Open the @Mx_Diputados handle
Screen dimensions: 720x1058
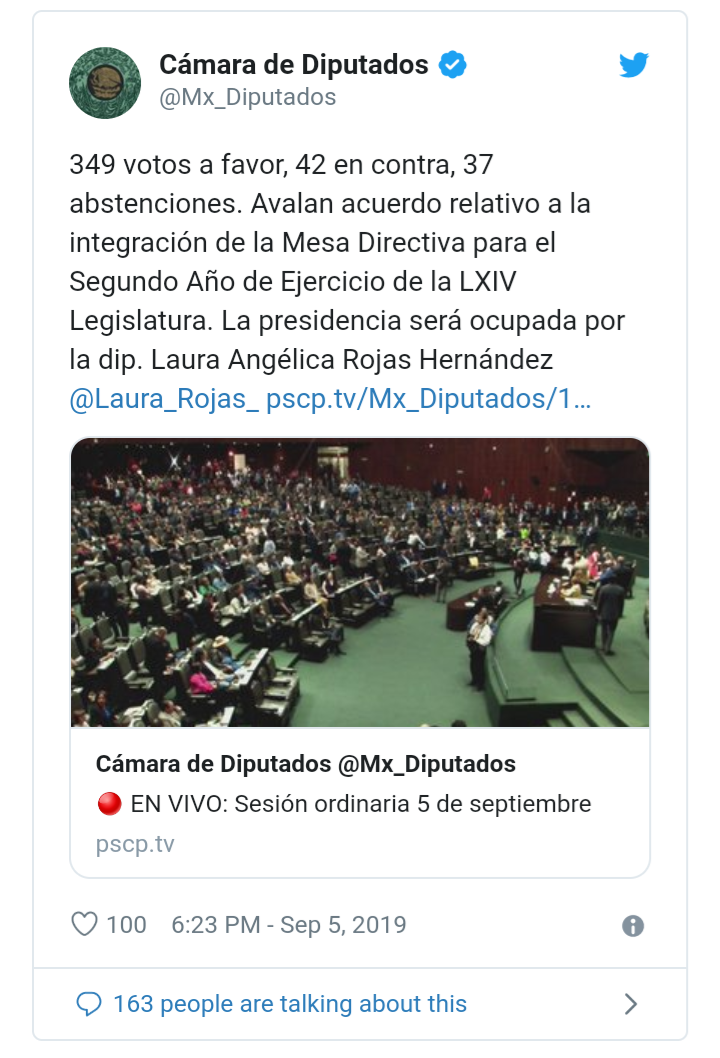pos(248,97)
